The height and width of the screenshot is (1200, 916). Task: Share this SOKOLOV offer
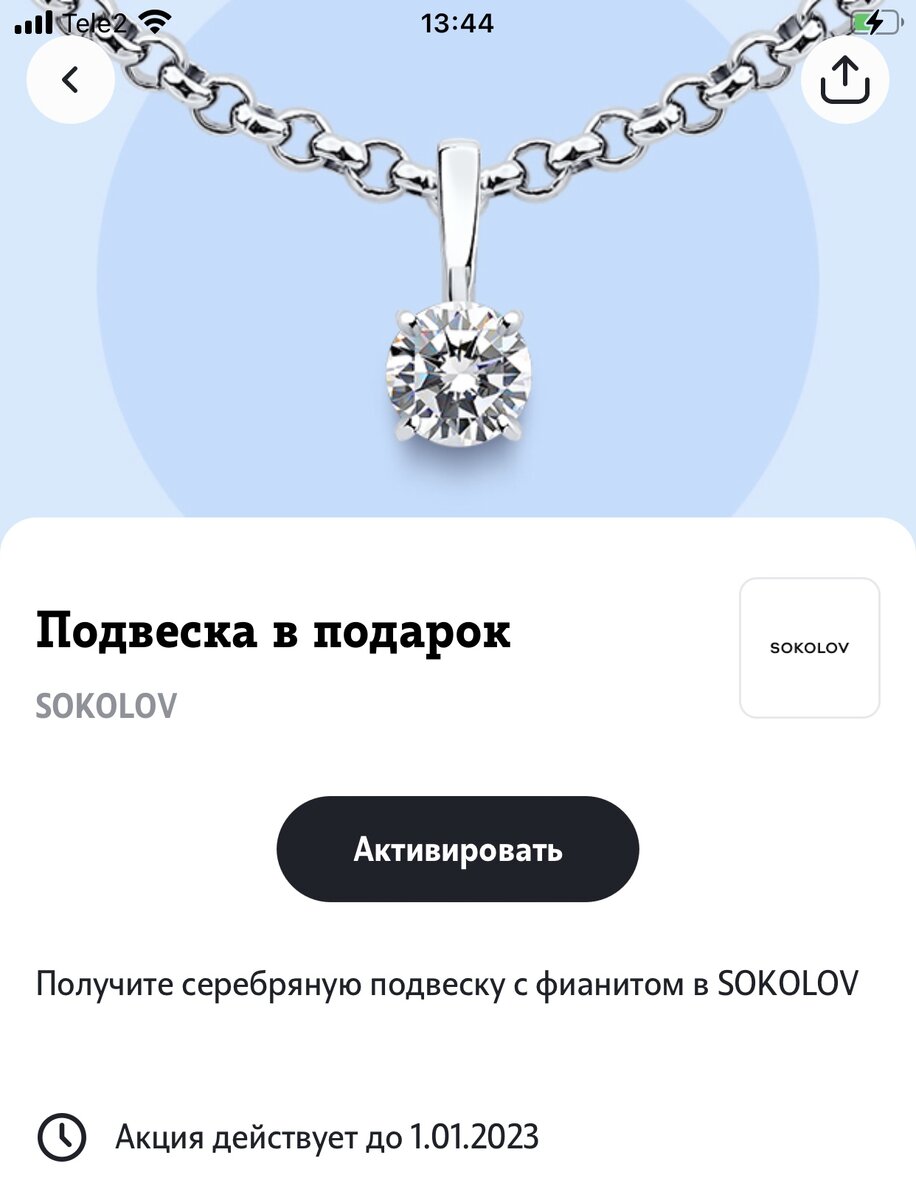click(x=845, y=80)
